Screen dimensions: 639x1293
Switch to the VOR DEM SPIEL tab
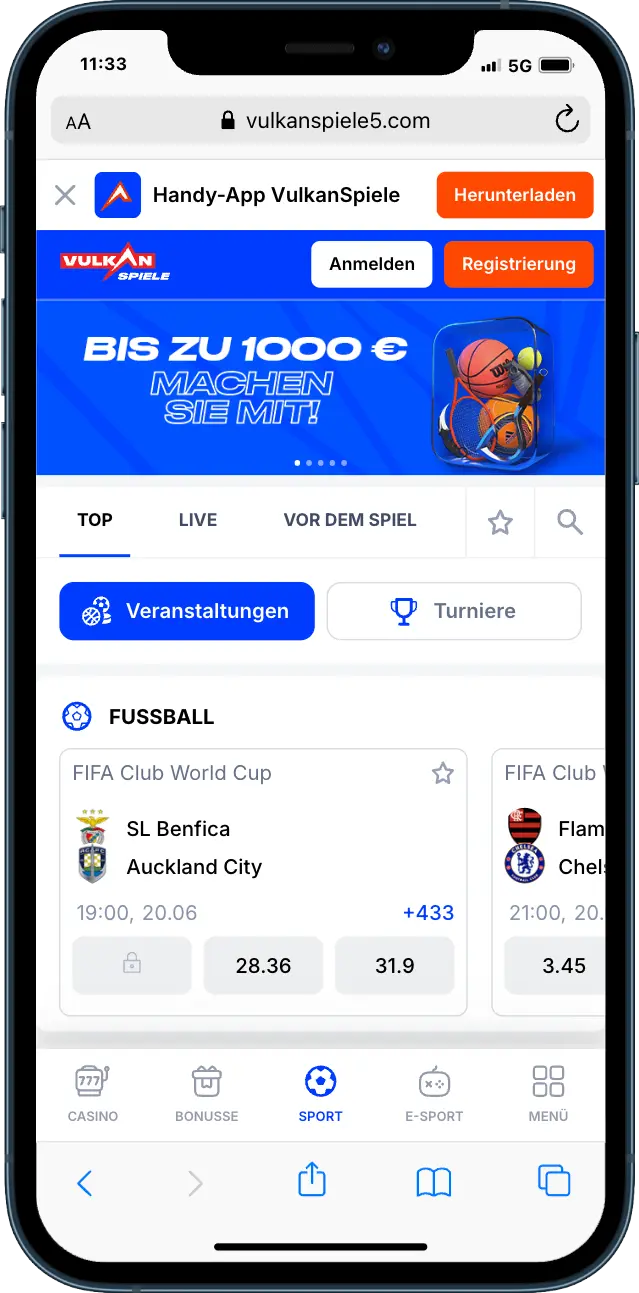(x=349, y=520)
